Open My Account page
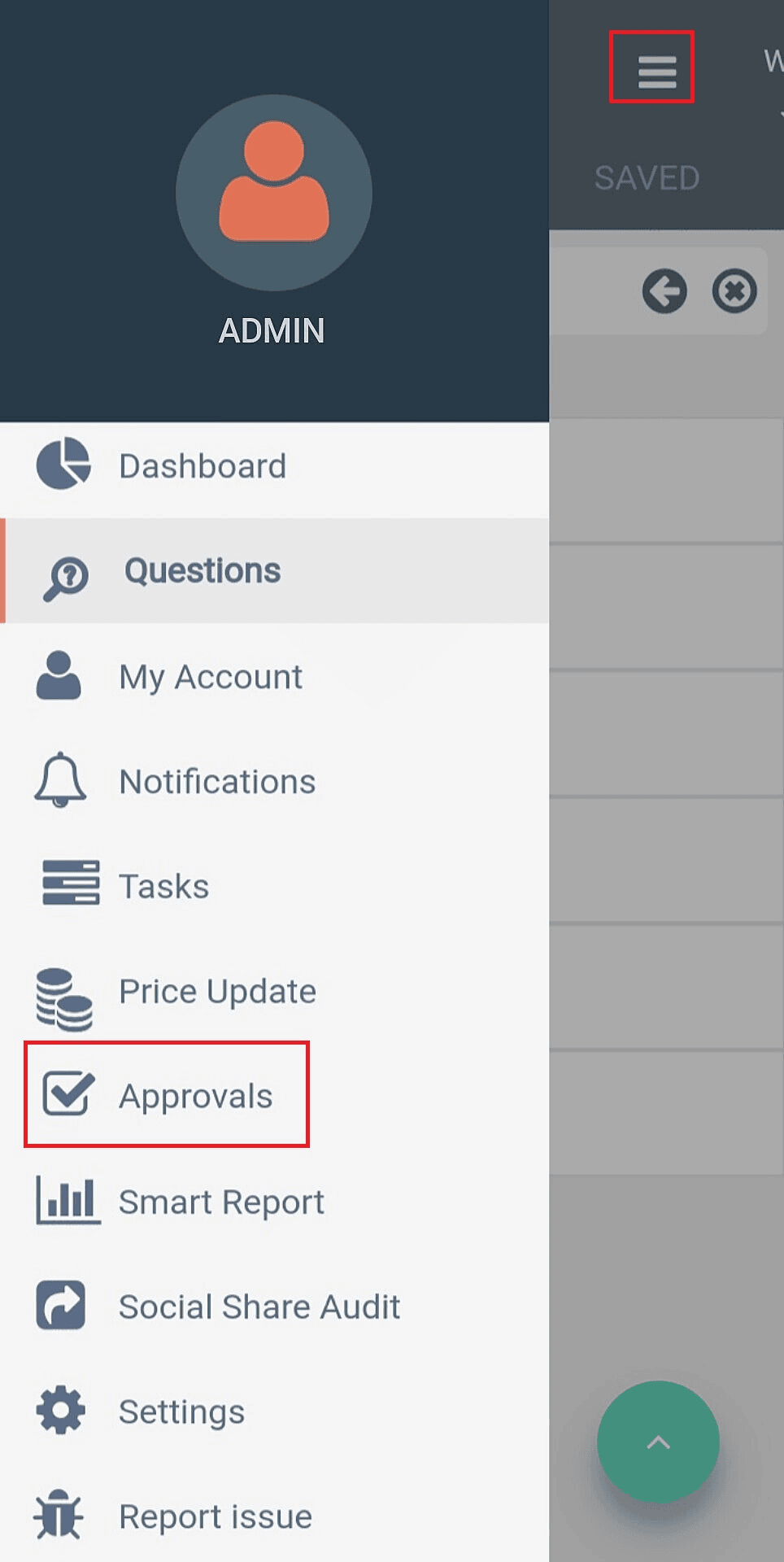The width and height of the screenshot is (784, 1562). click(210, 677)
